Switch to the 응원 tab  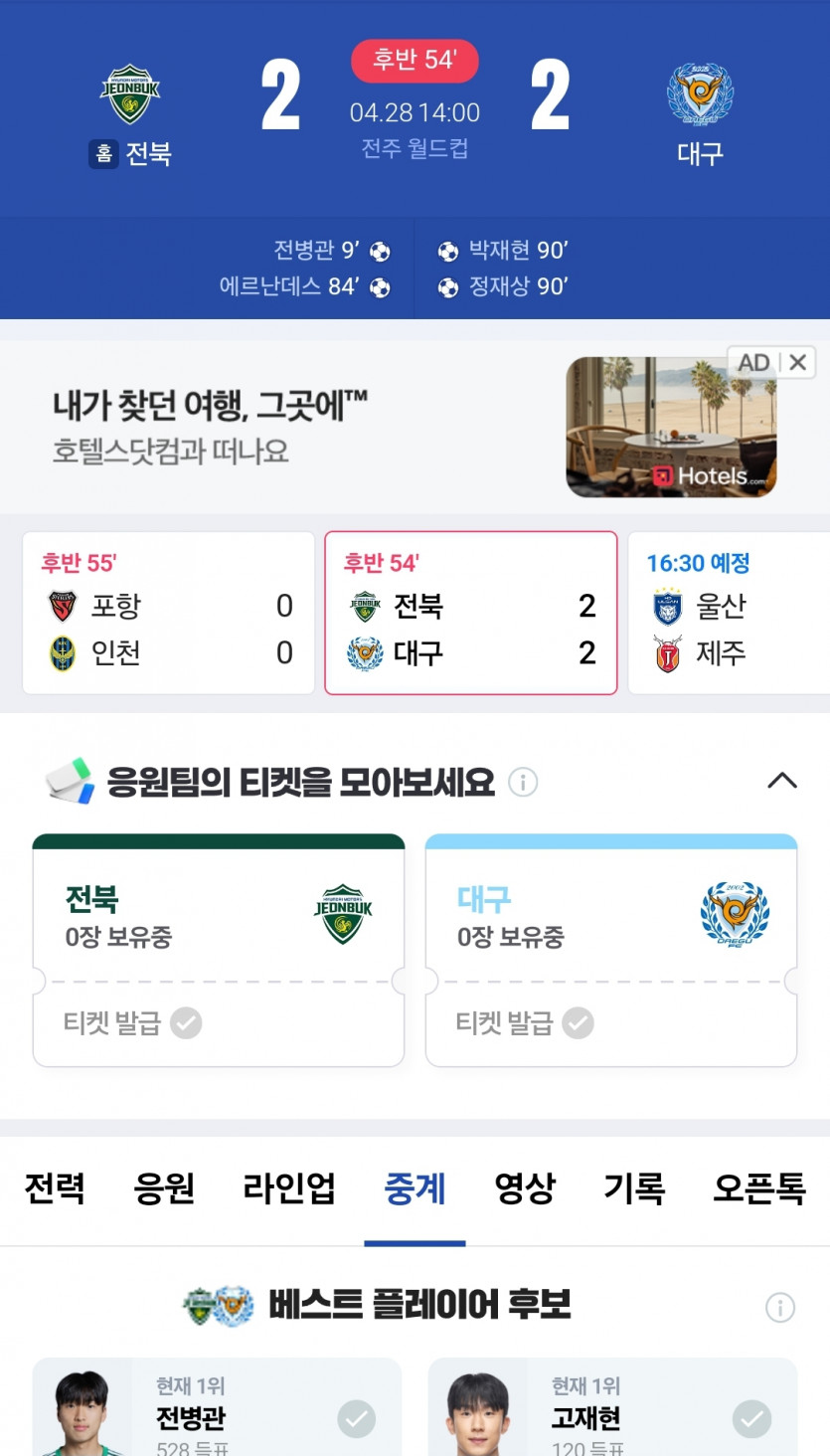(164, 1188)
